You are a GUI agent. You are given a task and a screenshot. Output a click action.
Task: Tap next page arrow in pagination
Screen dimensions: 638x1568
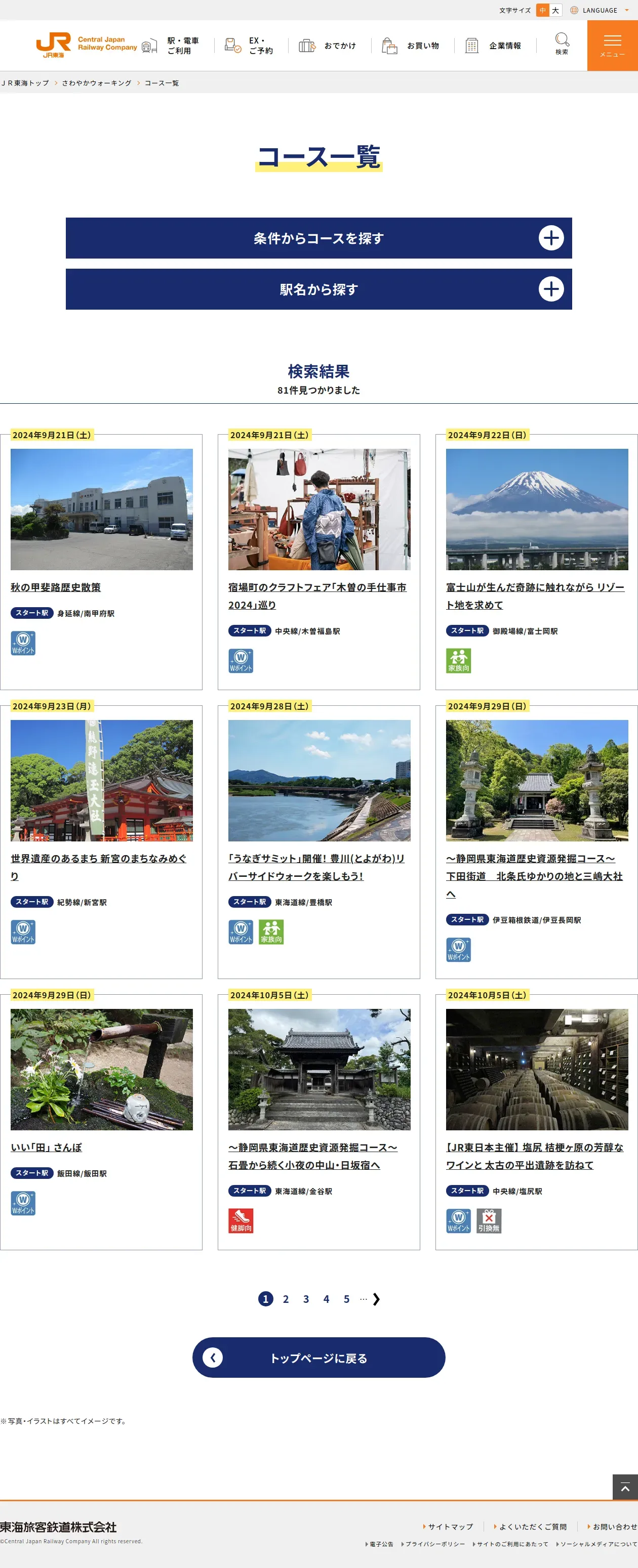click(376, 1299)
